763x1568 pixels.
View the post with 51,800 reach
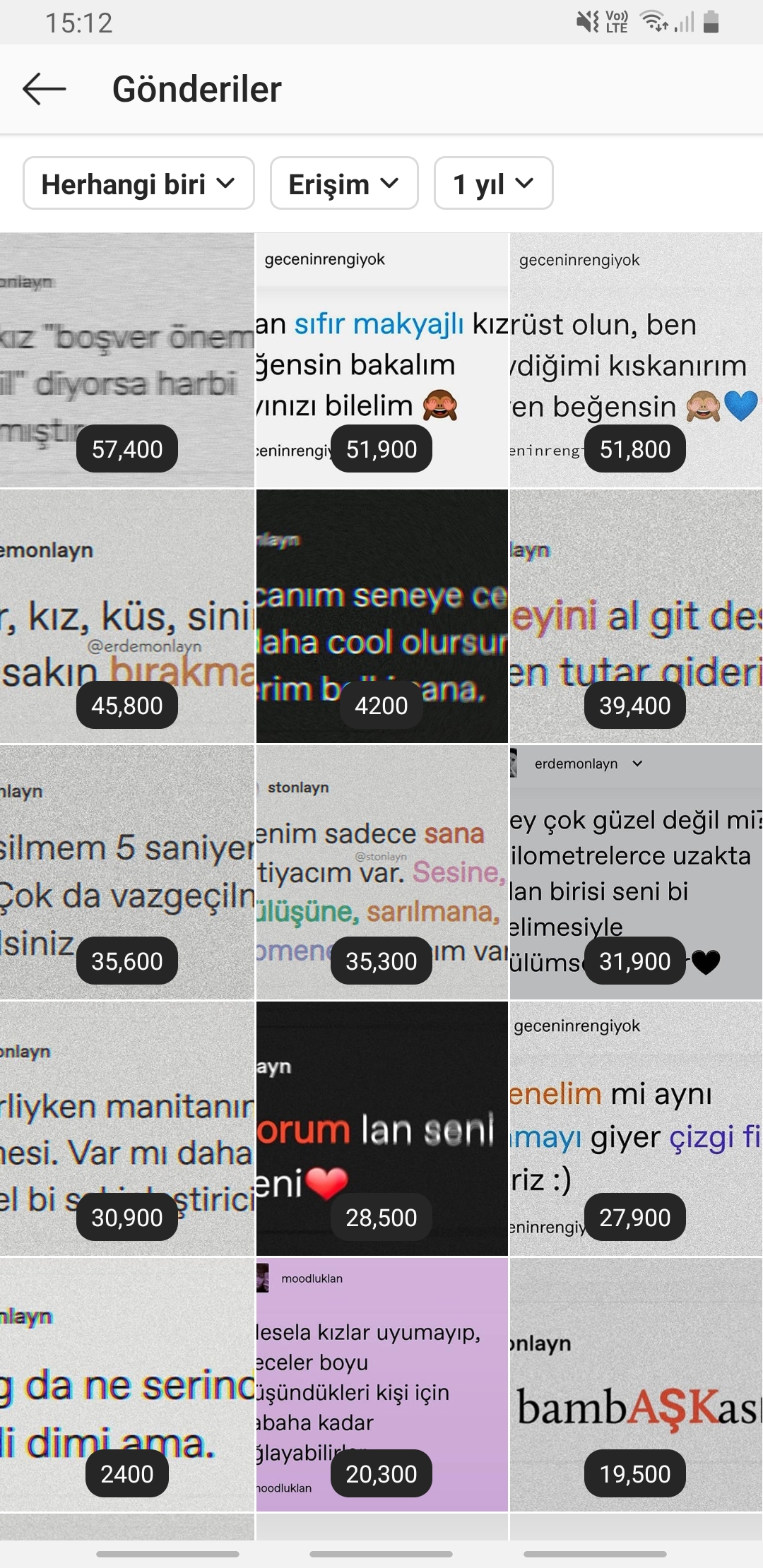pyautogui.click(x=636, y=360)
